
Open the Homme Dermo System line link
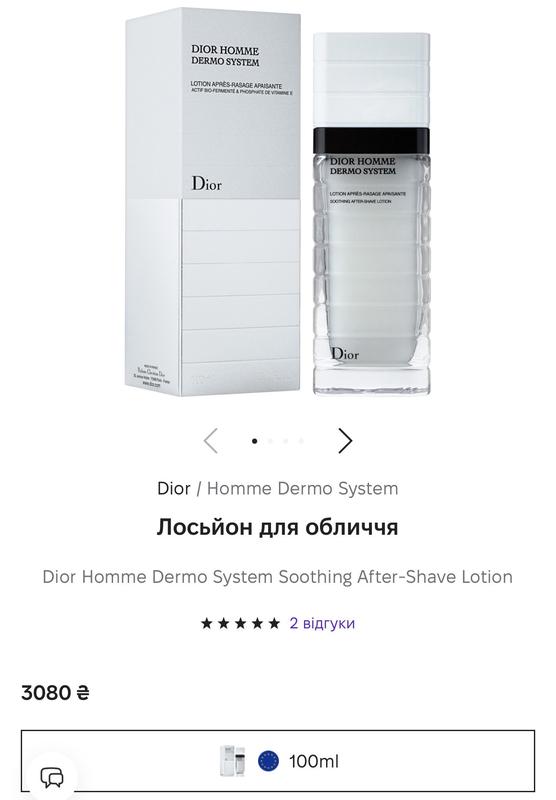click(x=302, y=488)
